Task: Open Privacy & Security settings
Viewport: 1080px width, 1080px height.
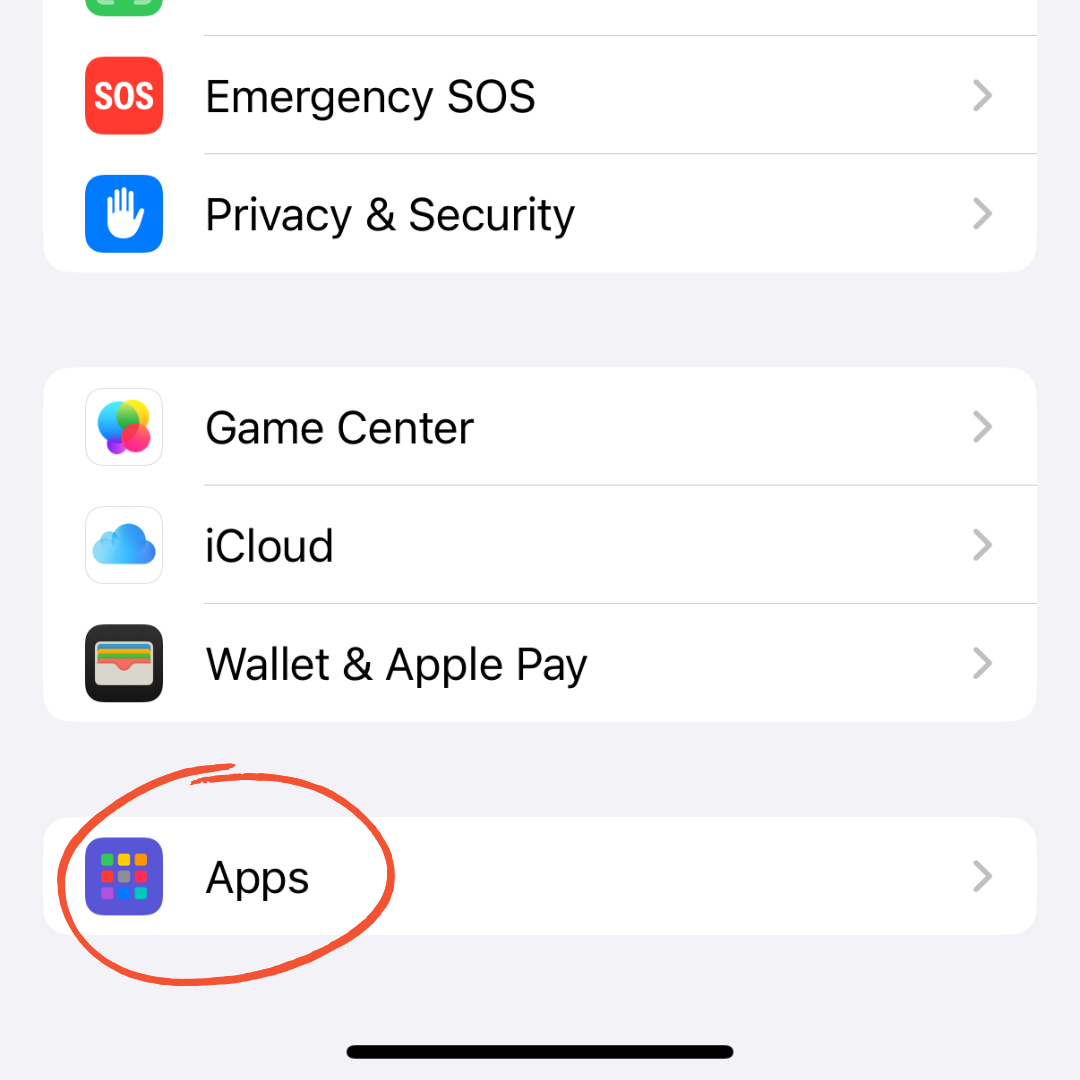Action: coord(540,214)
